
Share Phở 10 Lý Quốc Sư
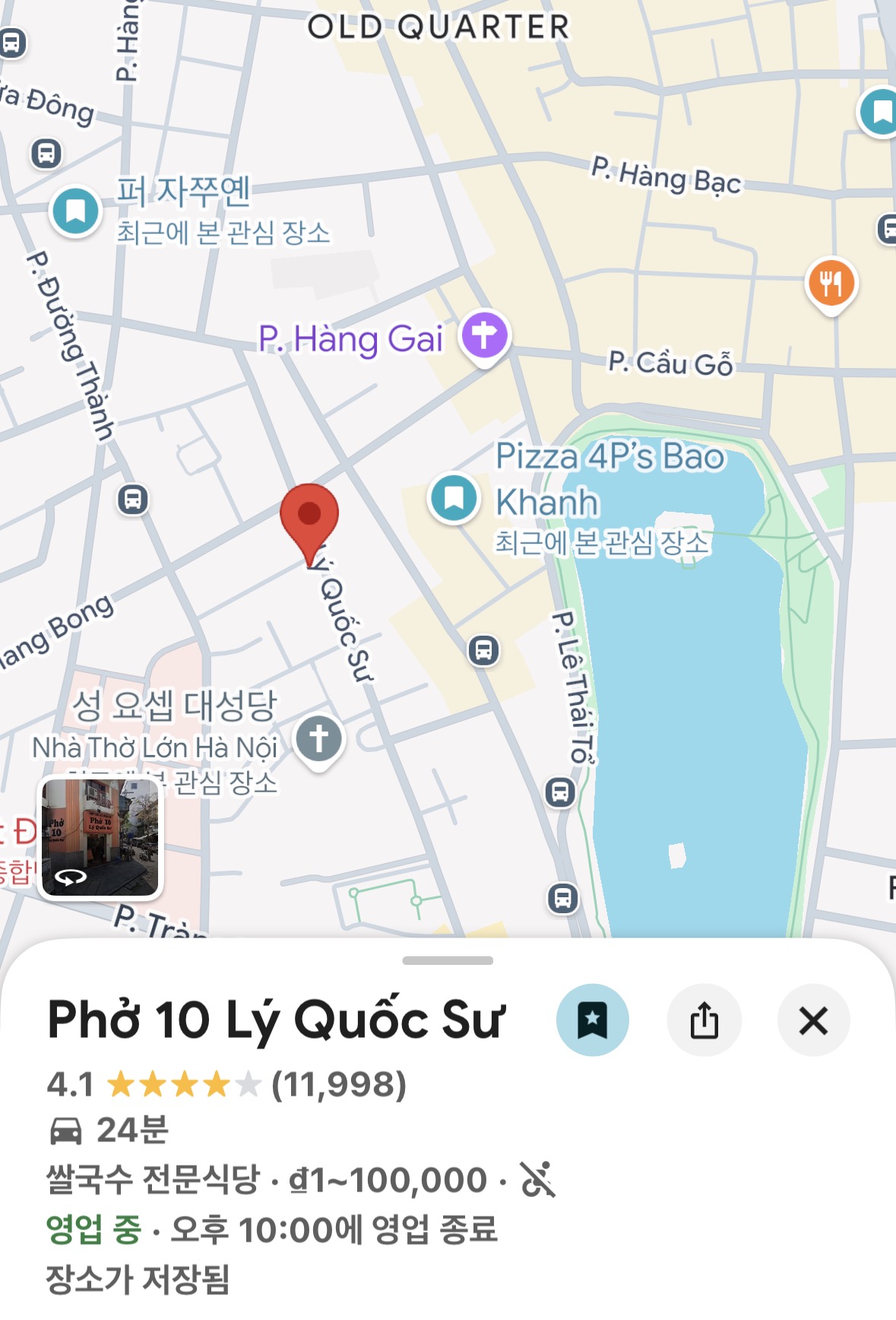pyautogui.click(x=704, y=1020)
